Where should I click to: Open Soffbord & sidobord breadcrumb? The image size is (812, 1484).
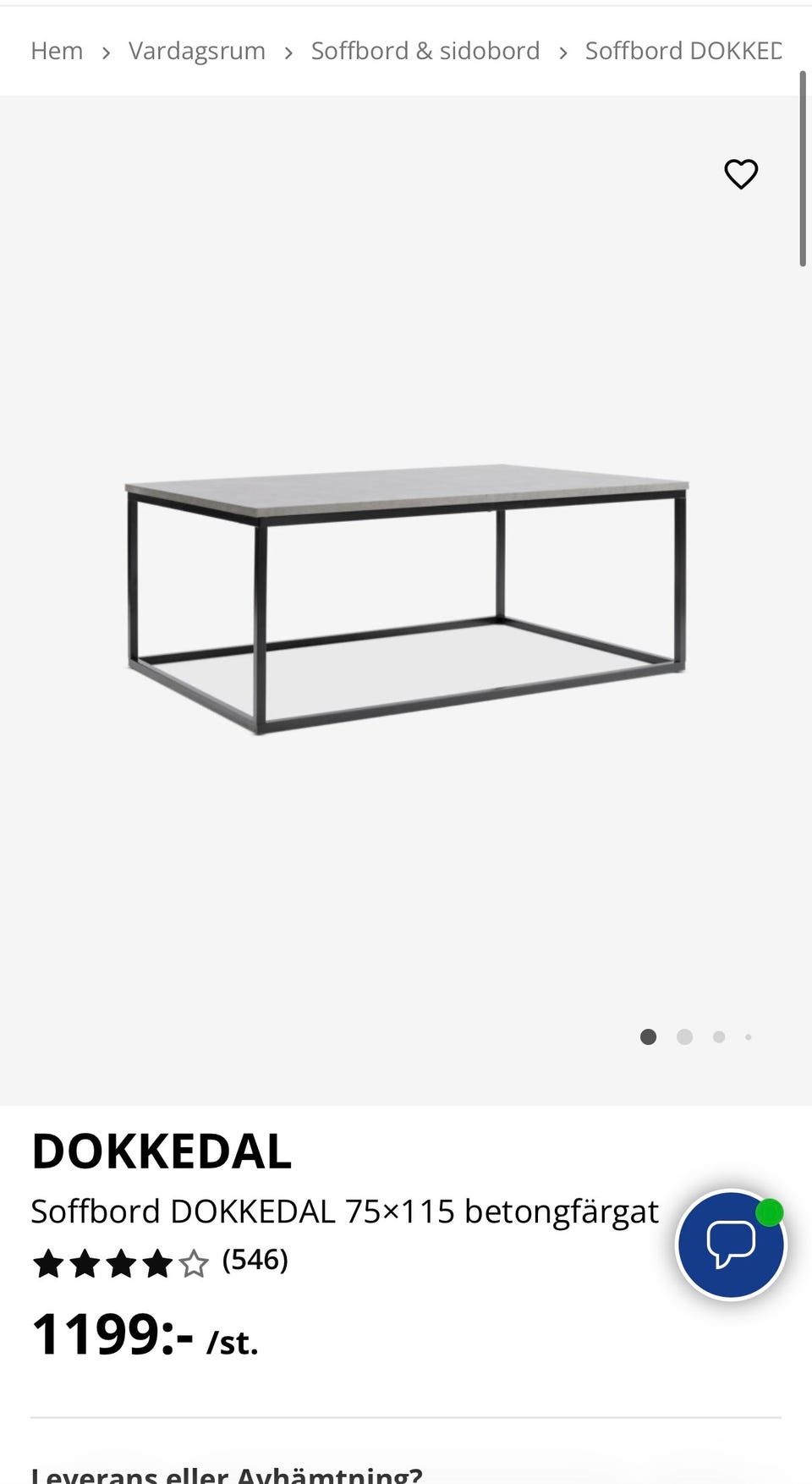425,52
